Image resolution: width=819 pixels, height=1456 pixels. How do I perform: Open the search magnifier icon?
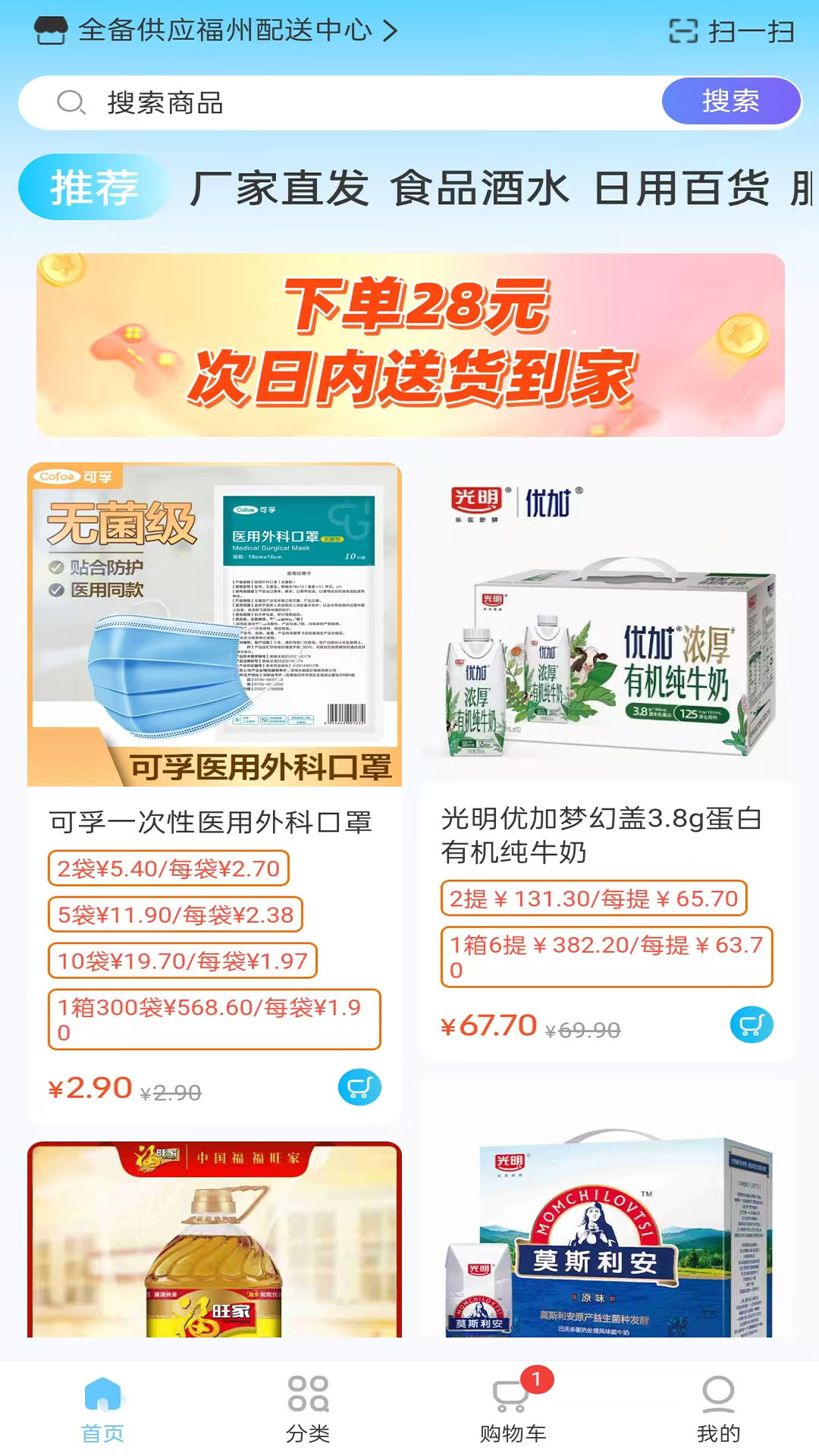[x=72, y=104]
